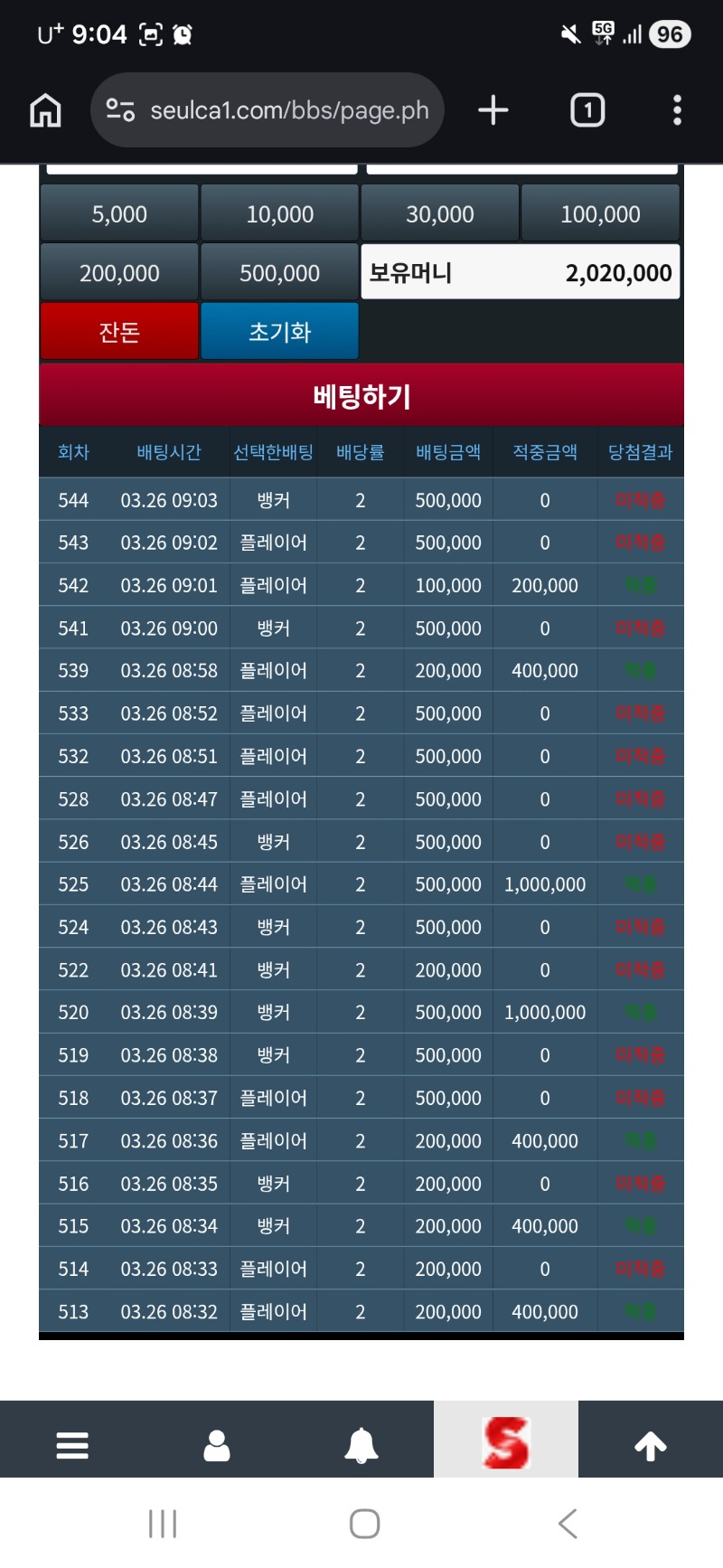Open the browser overflow menu
This screenshot has width=723, height=1568.
click(677, 110)
